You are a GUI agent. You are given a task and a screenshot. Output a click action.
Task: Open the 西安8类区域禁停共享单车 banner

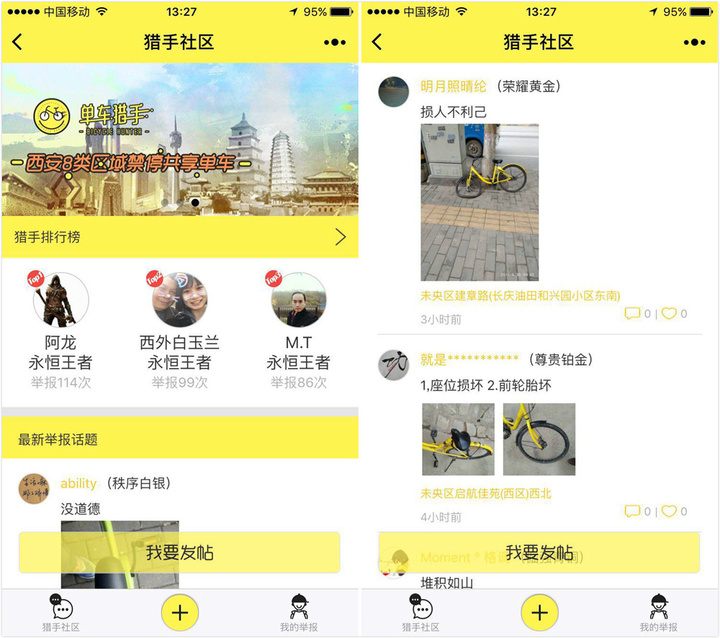tap(180, 140)
